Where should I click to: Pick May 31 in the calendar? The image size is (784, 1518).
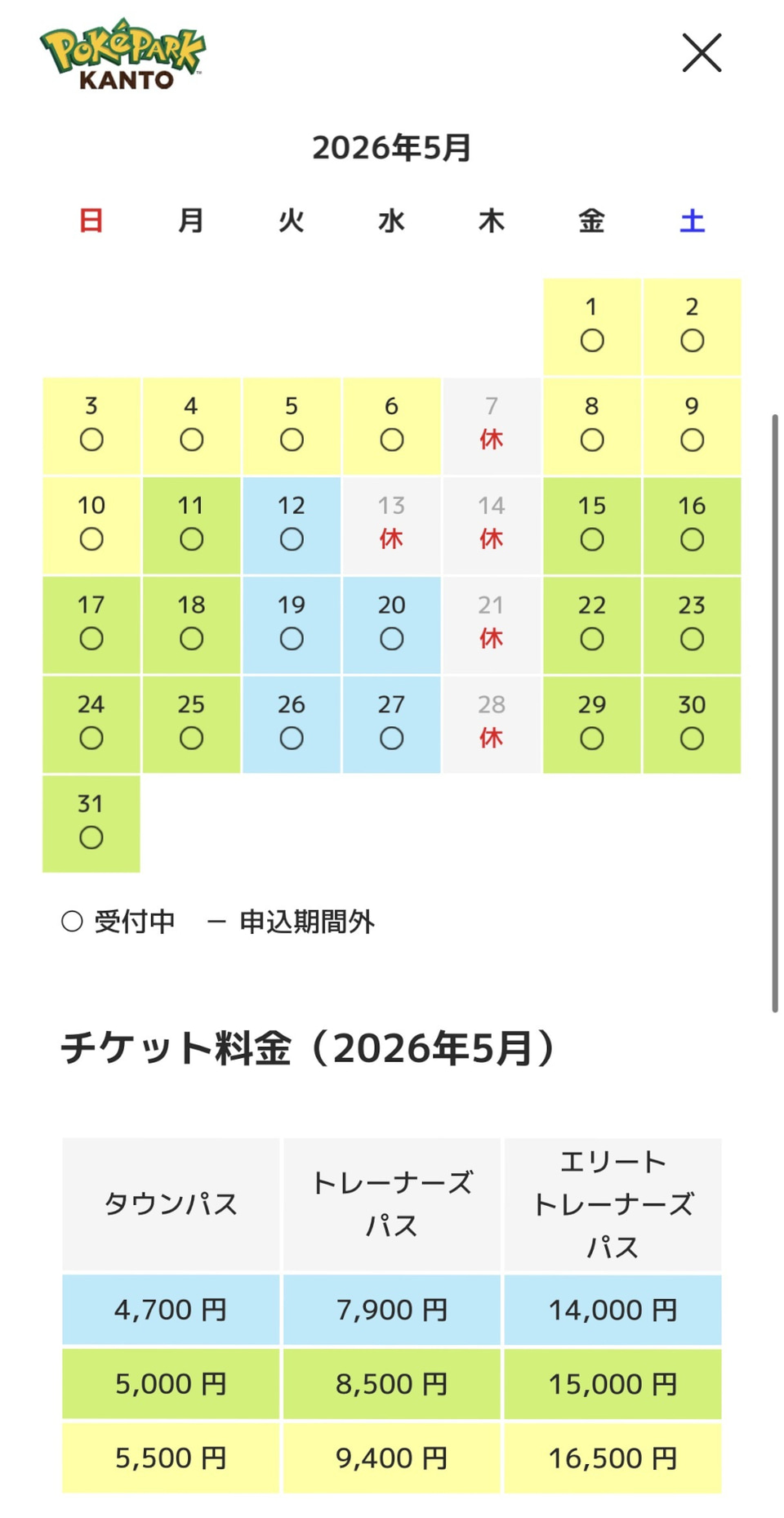[91, 824]
